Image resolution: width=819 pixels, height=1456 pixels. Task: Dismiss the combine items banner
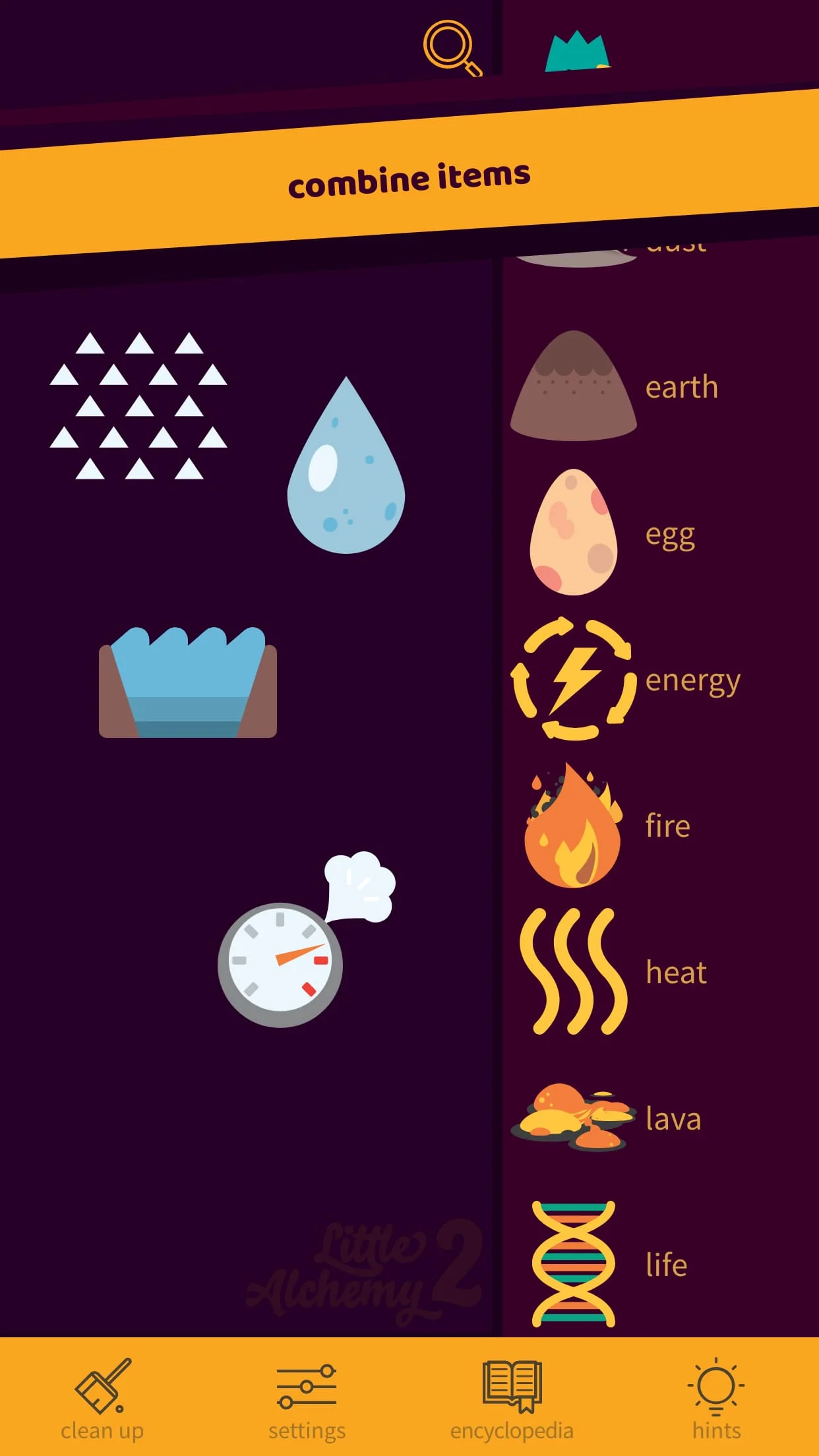click(x=409, y=178)
